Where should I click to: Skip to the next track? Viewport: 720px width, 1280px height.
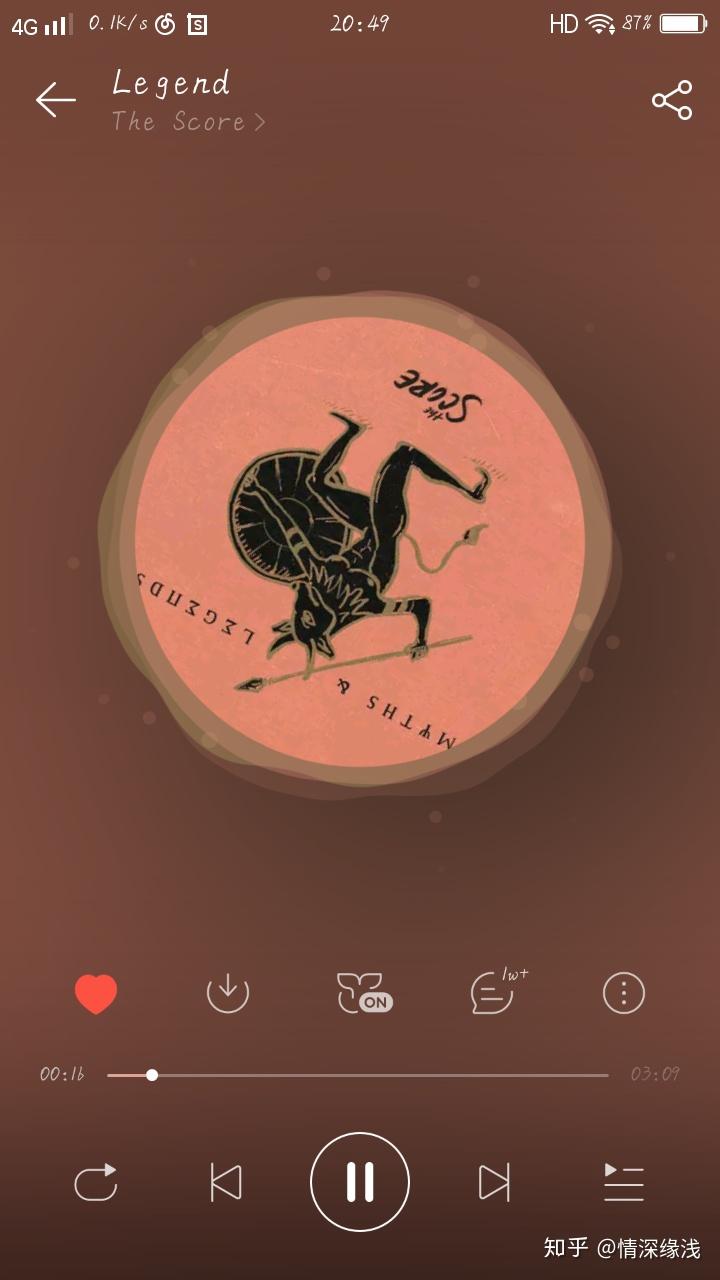[x=494, y=1183]
